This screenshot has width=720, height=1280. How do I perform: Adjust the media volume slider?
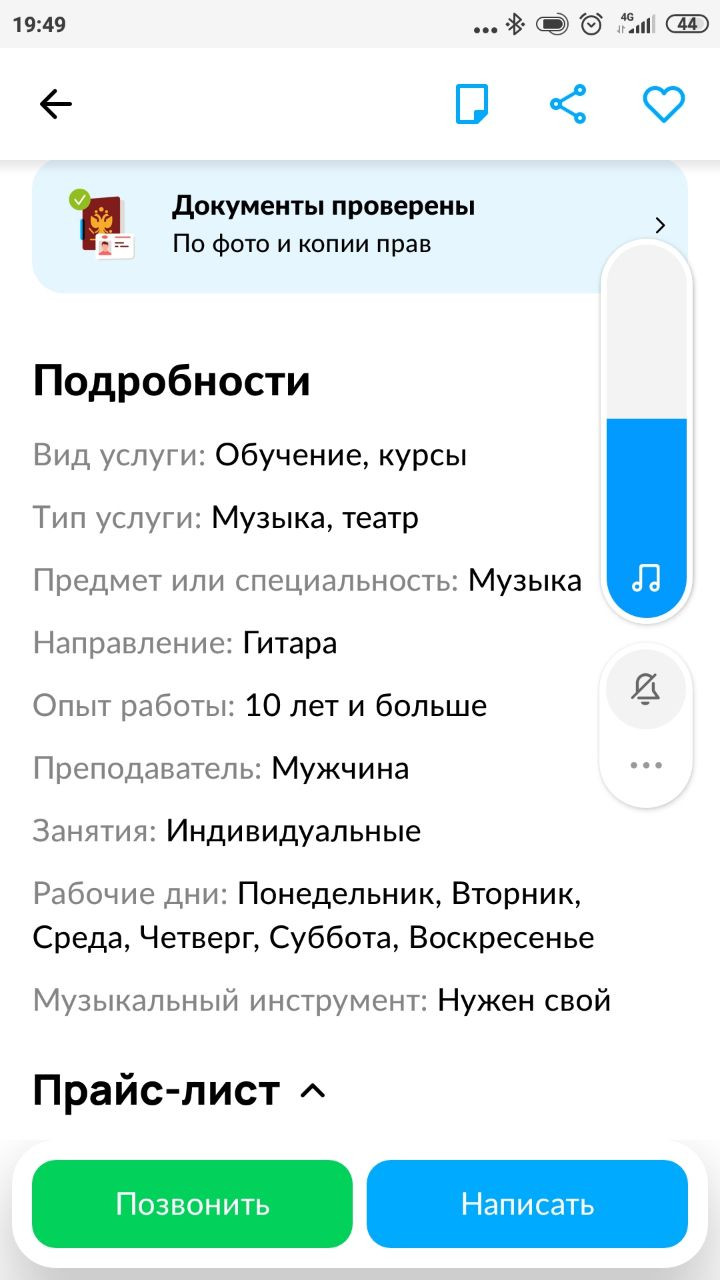(646, 432)
